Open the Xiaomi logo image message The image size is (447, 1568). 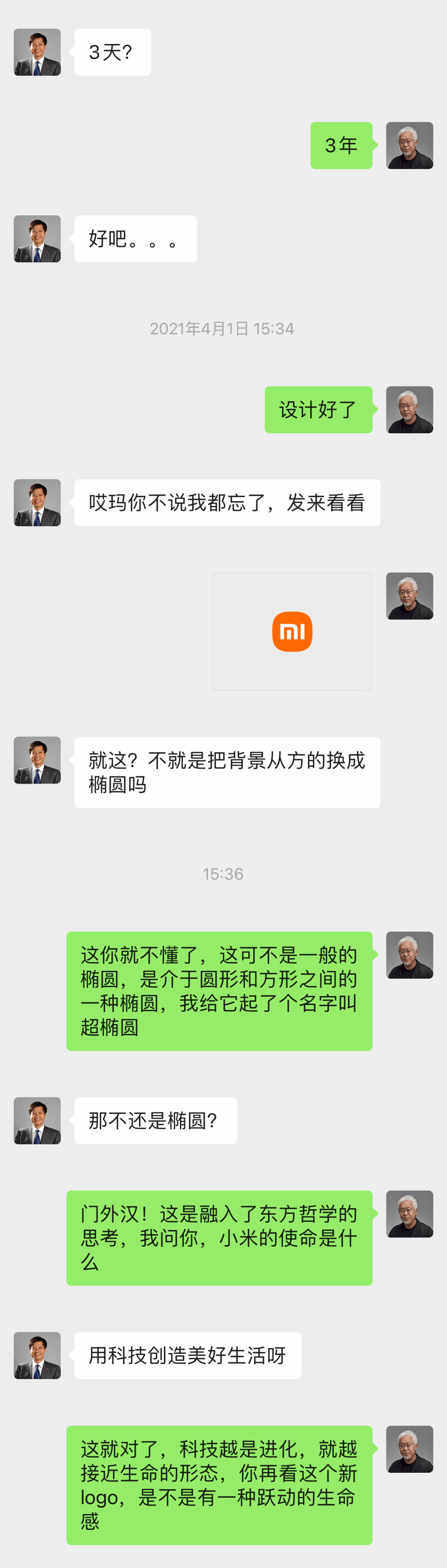pyautogui.click(x=292, y=631)
